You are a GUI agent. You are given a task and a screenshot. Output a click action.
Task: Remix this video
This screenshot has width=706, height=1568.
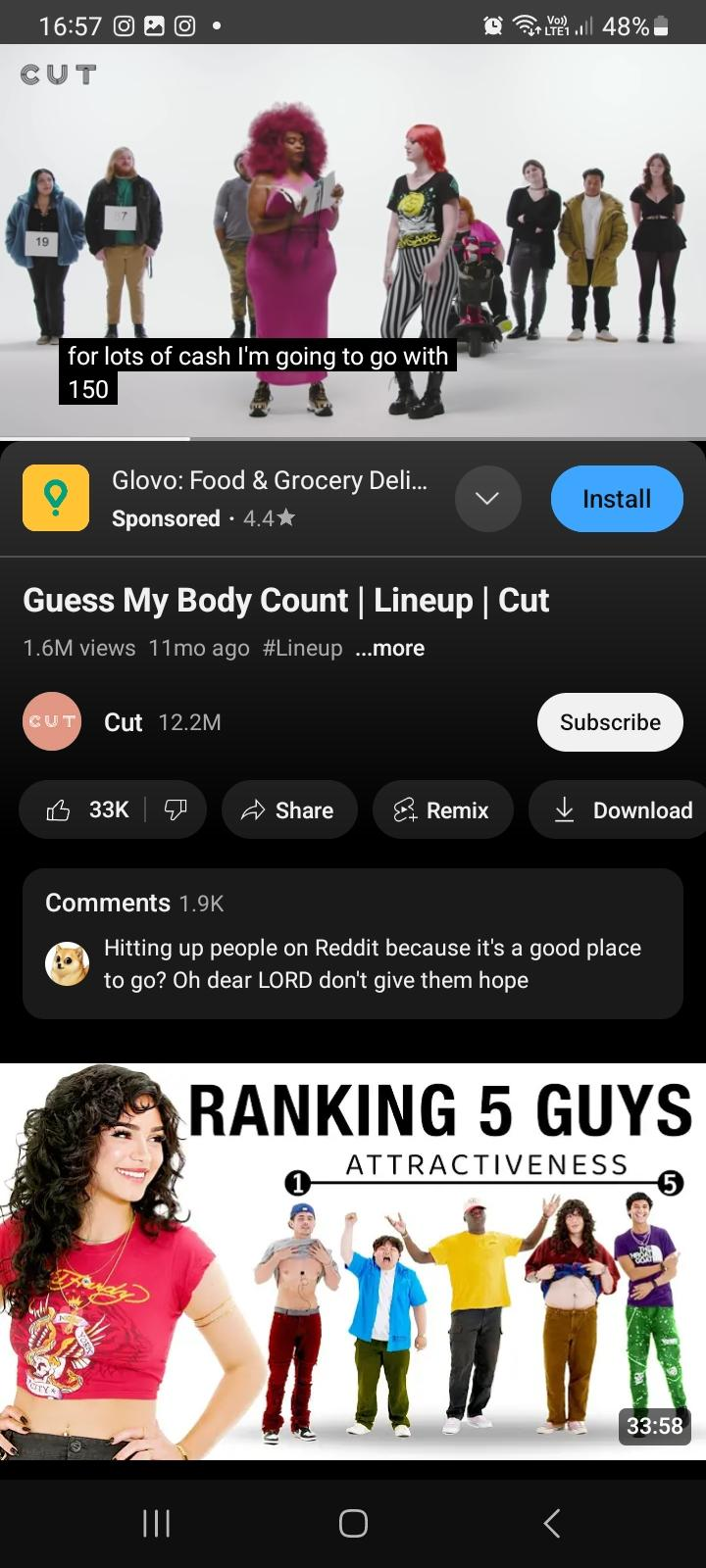(x=442, y=810)
